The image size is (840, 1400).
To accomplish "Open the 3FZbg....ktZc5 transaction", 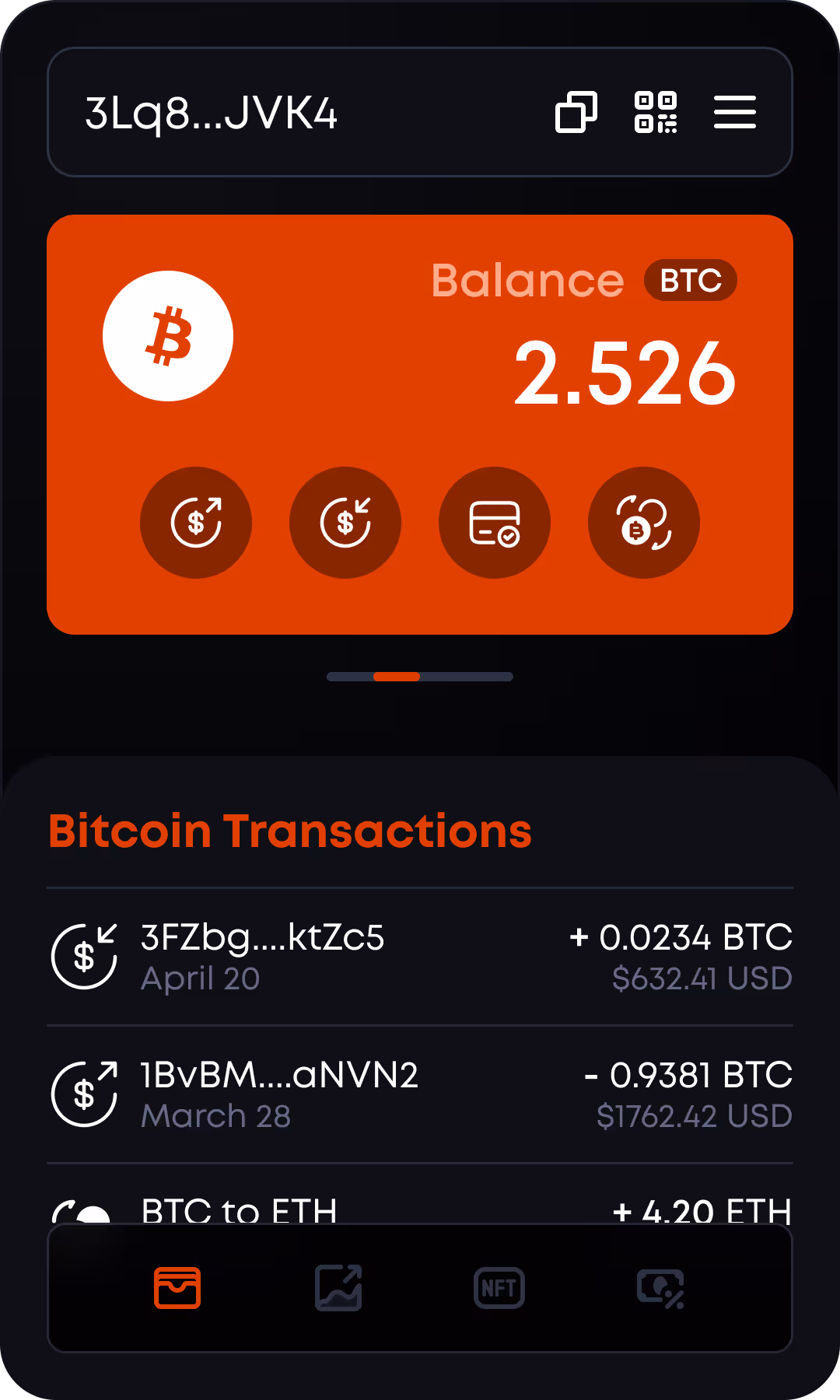I will click(x=420, y=957).
